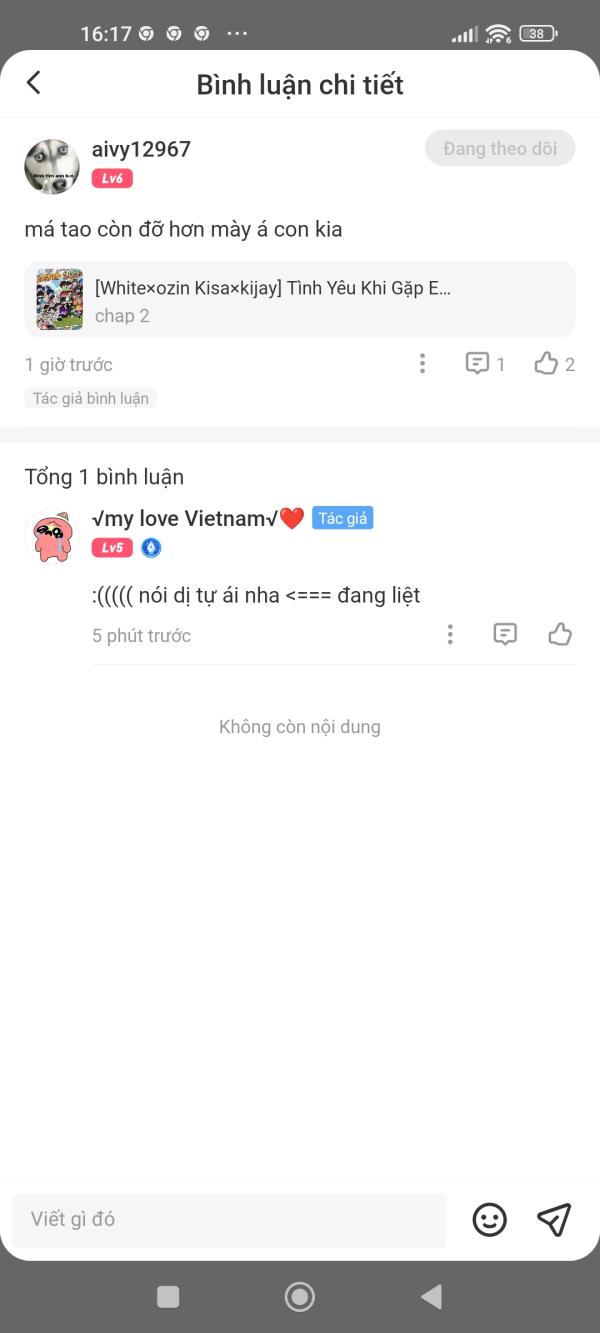The image size is (600, 1333).
Task: Open my love Vietnam's profile avatar
Action: coord(52,537)
